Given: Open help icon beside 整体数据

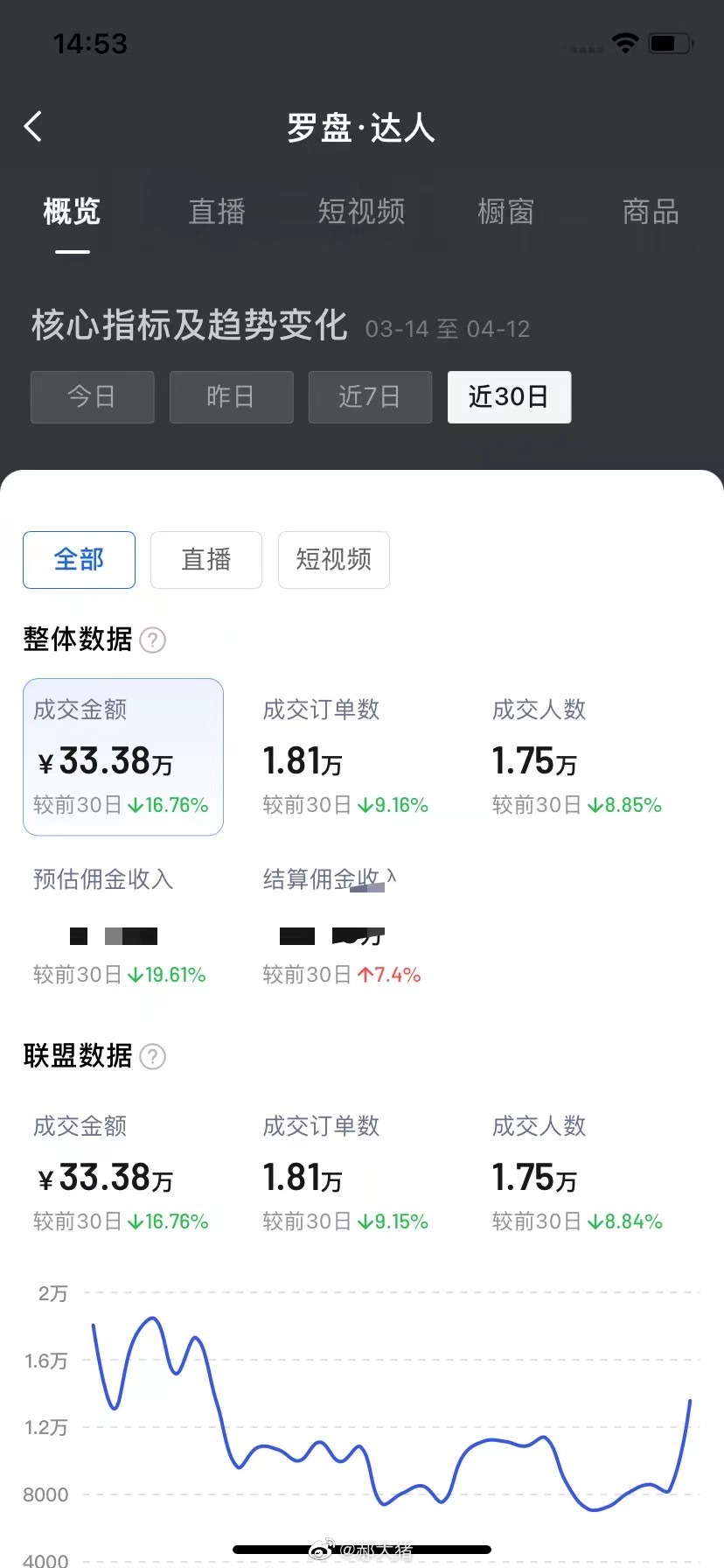Looking at the screenshot, I should coord(152,640).
